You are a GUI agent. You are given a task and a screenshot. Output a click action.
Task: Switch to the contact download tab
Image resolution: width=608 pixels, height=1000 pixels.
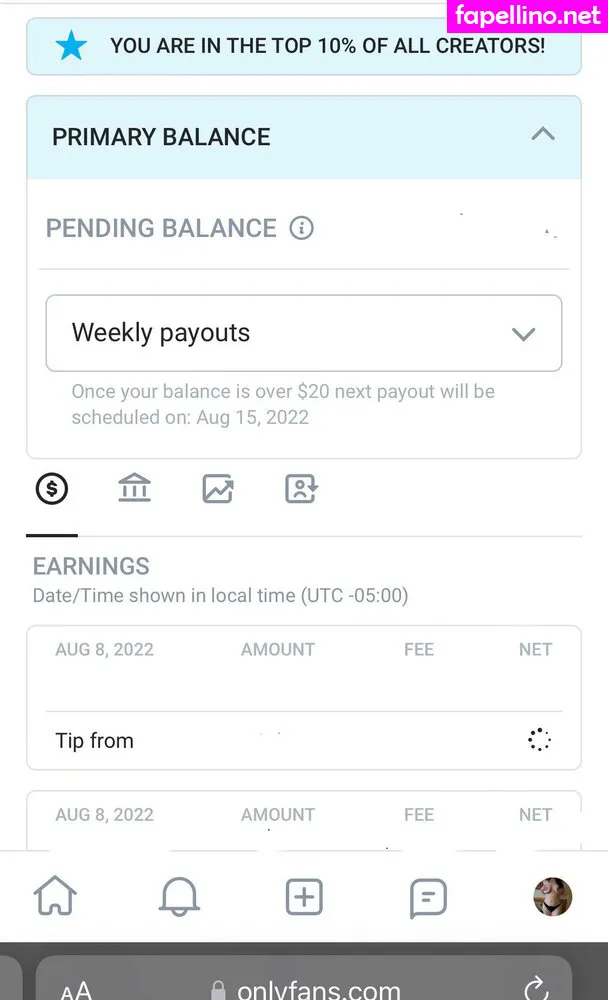coord(301,489)
